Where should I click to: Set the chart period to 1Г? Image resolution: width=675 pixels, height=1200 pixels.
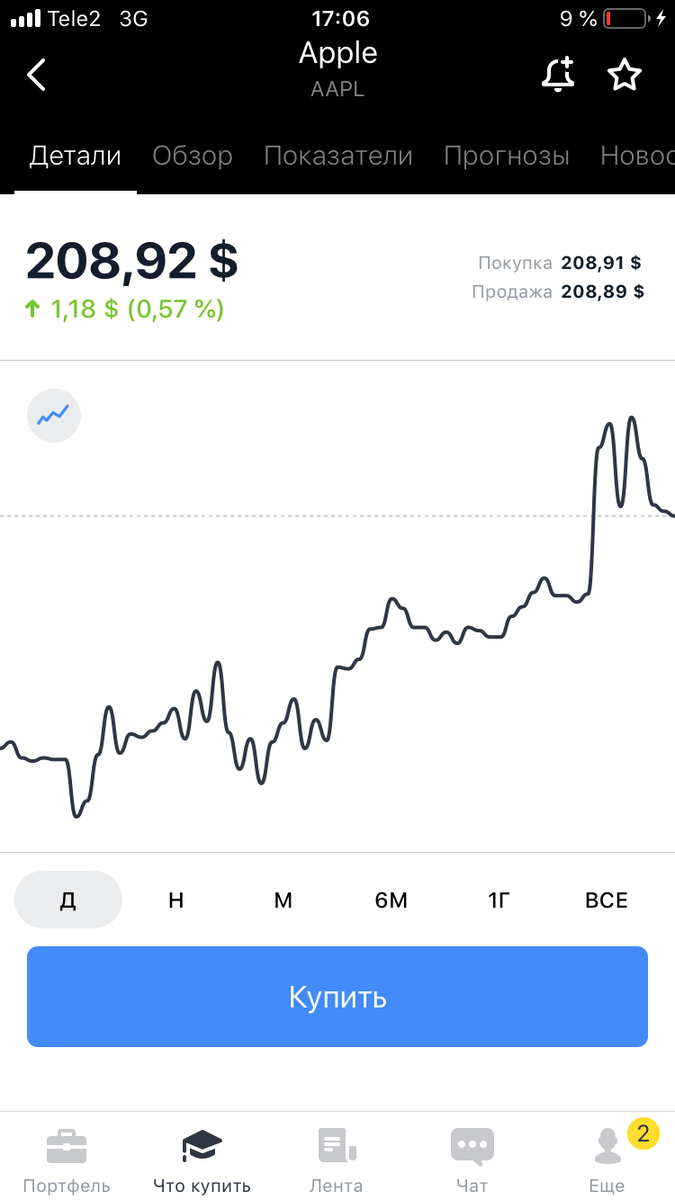[x=499, y=900]
